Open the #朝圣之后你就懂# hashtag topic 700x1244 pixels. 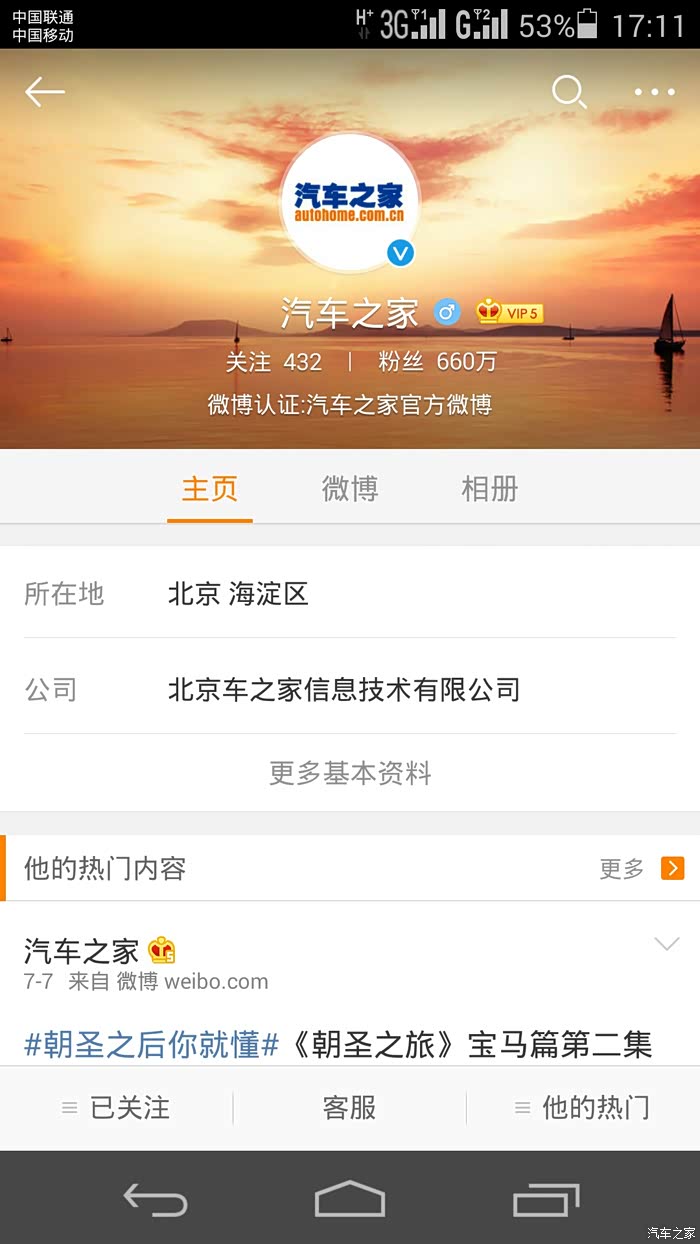pyautogui.click(x=151, y=1045)
